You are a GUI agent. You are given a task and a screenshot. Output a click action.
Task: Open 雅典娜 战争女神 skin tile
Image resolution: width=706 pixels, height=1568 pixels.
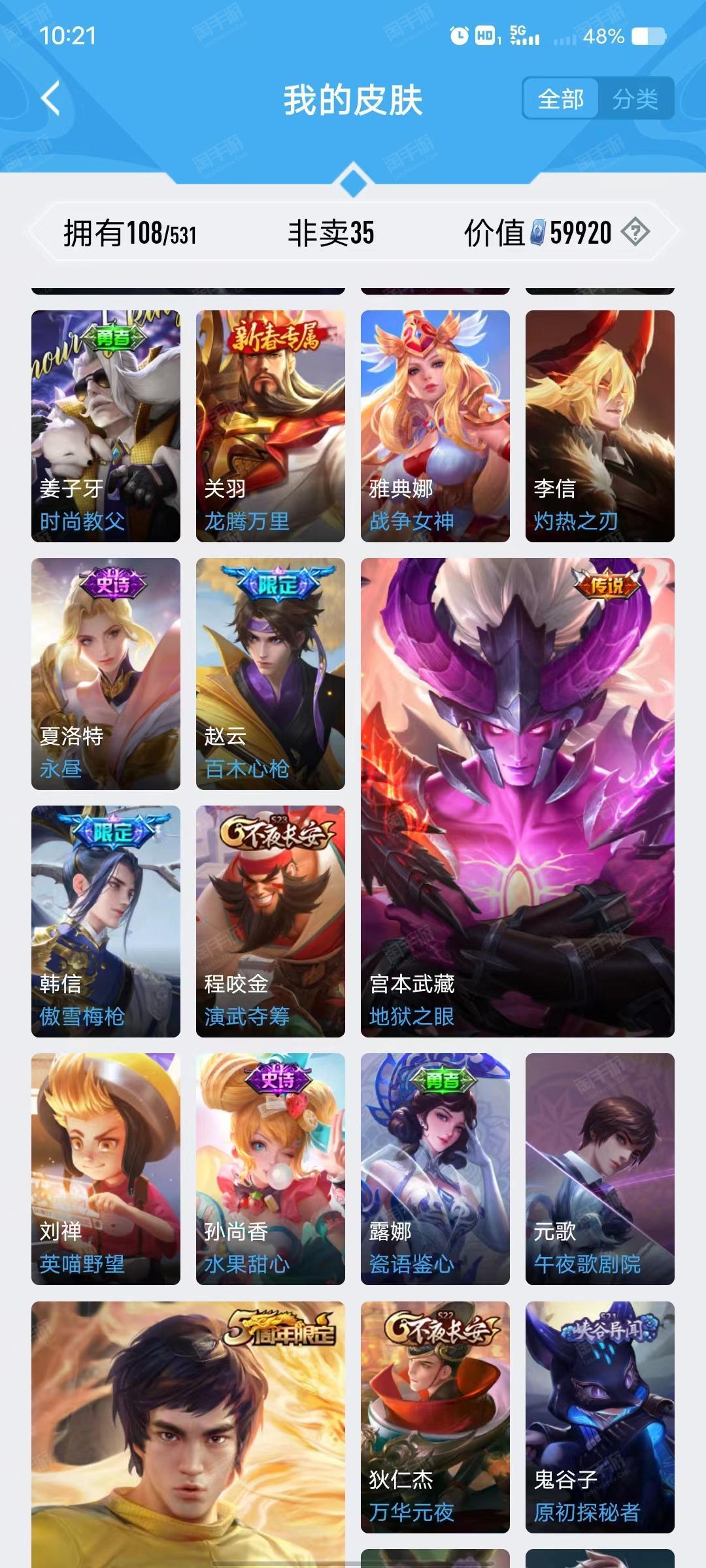pos(435,426)
